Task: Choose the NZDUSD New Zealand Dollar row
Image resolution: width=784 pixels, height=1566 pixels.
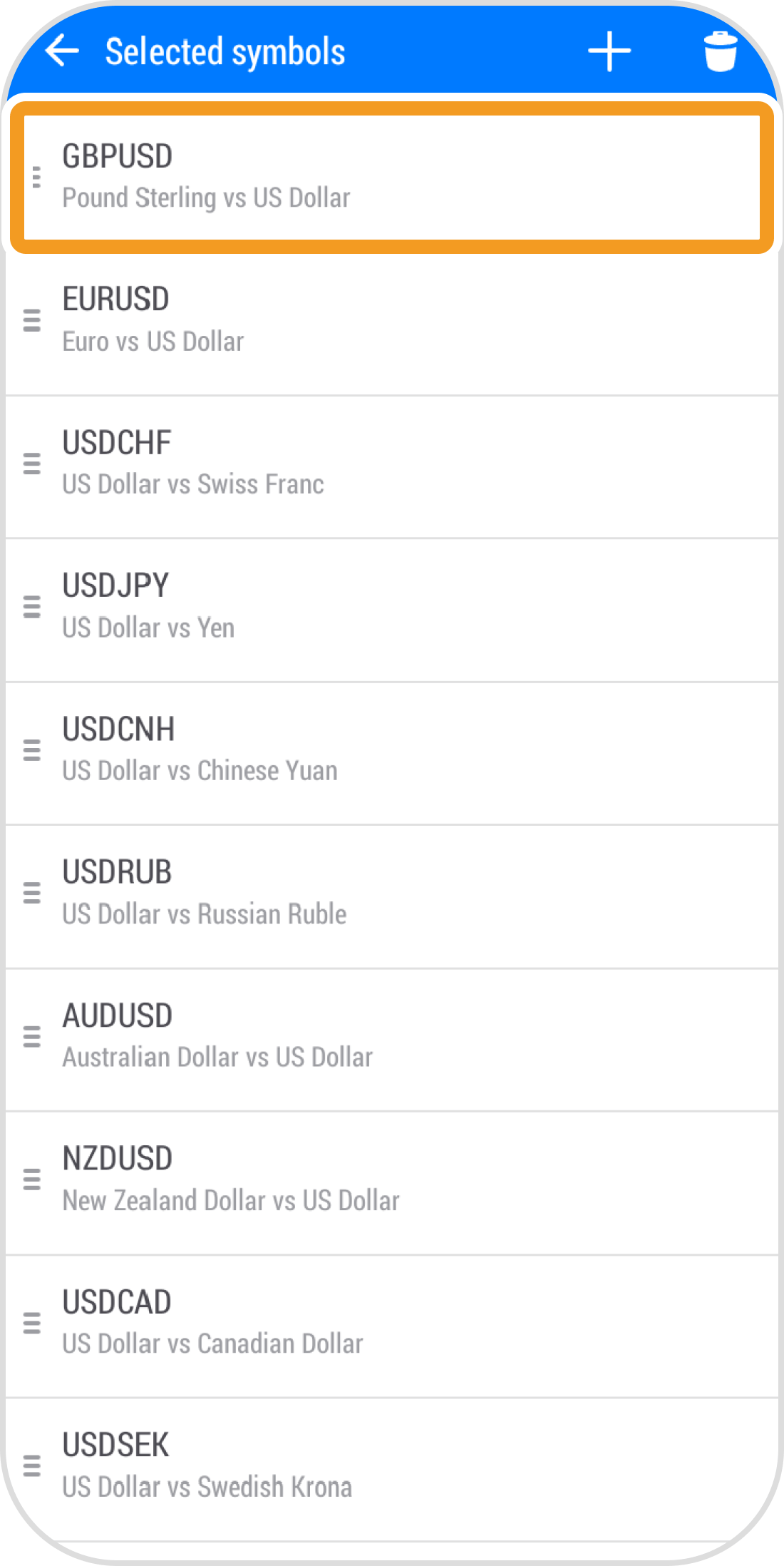Action: point(392,1180)
